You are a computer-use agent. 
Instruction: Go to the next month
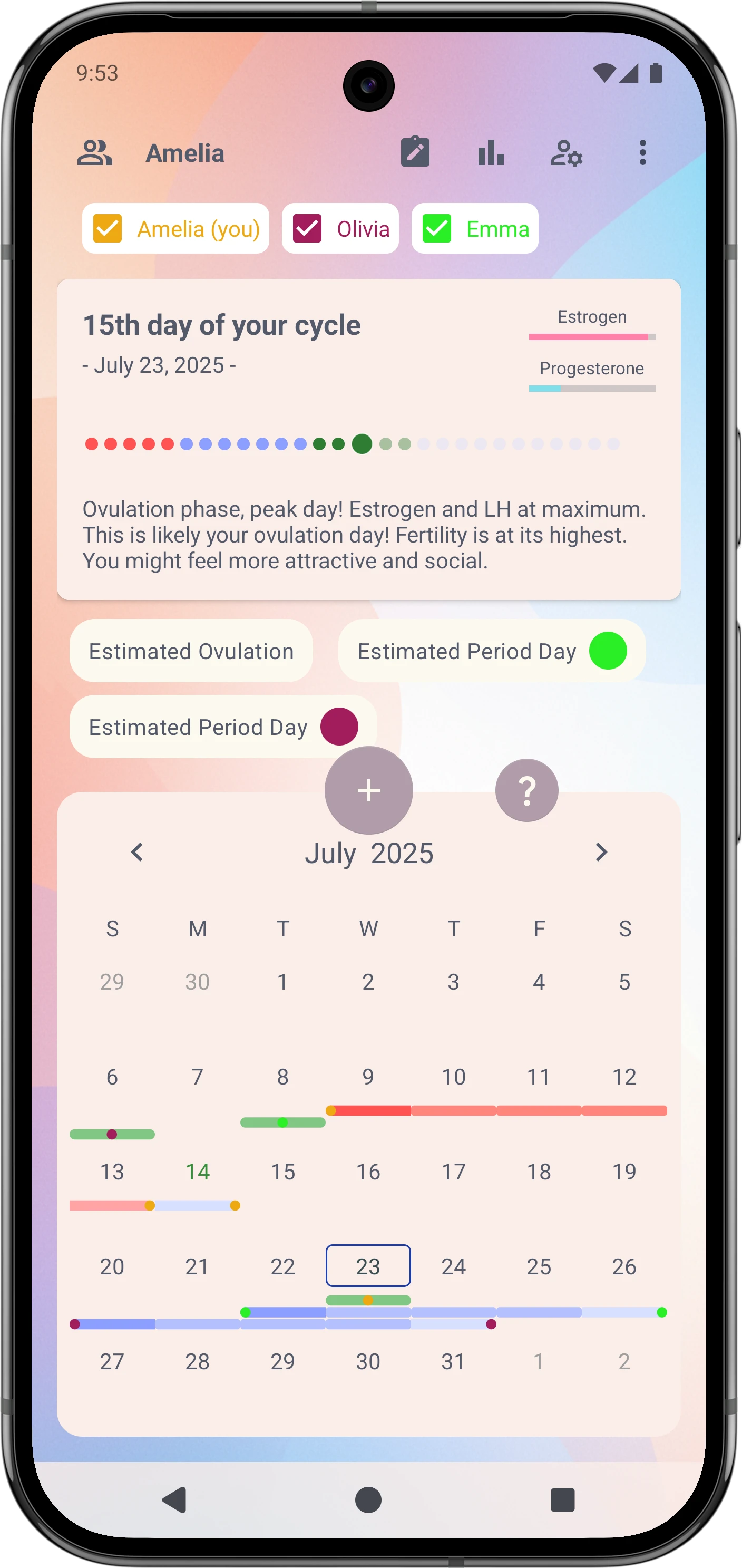coord(601,852)
